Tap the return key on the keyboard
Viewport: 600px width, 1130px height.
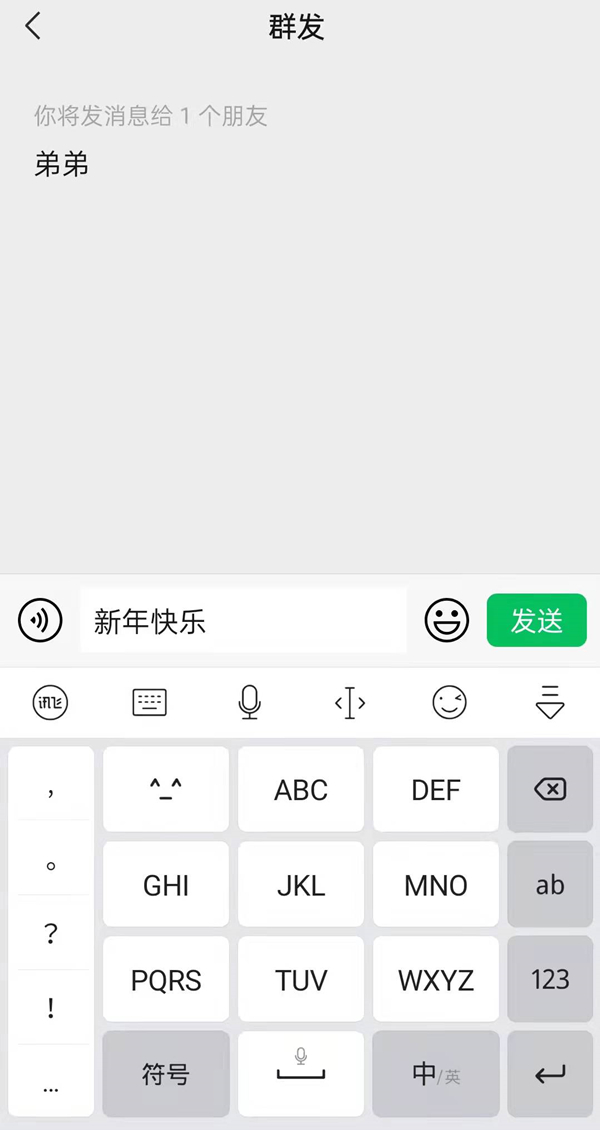point(550,1074)
